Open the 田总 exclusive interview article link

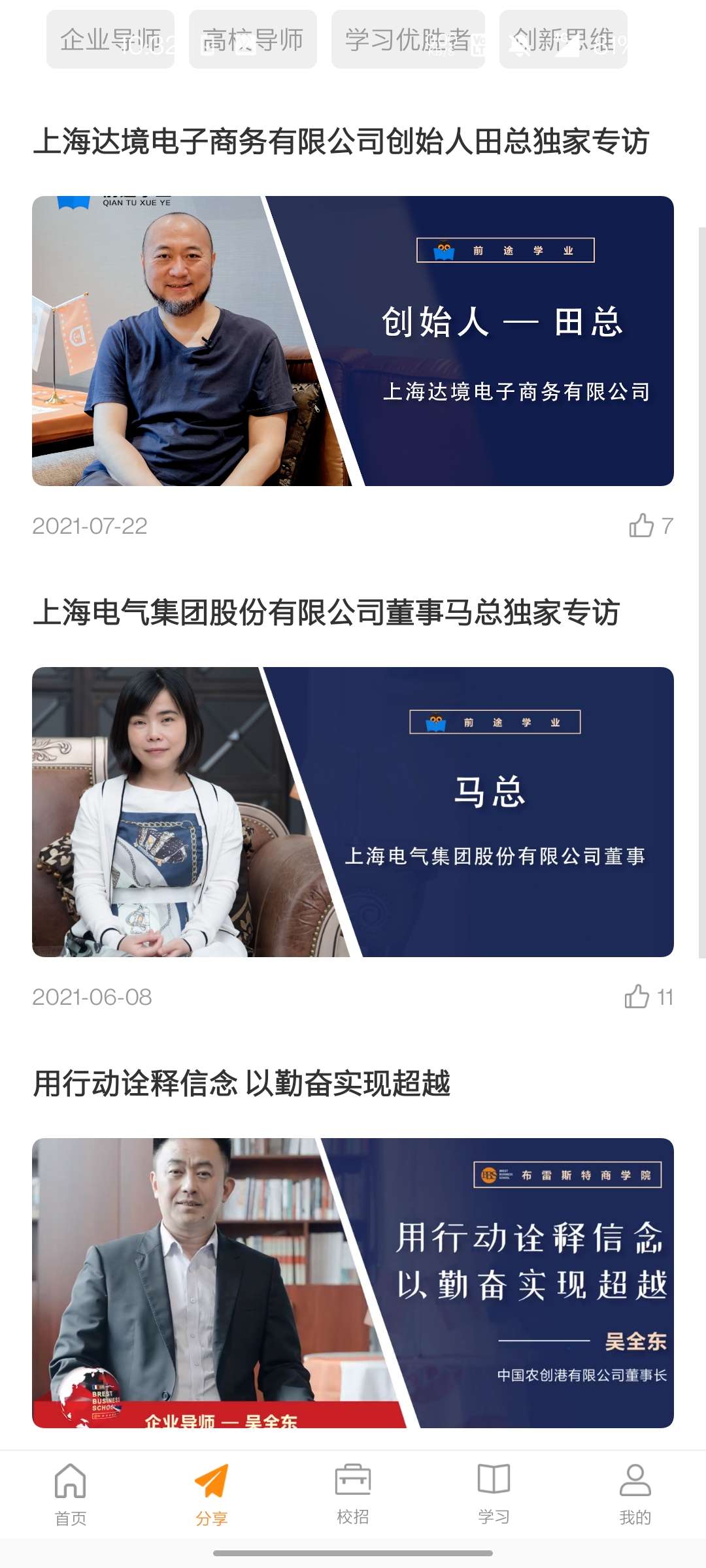346,139
